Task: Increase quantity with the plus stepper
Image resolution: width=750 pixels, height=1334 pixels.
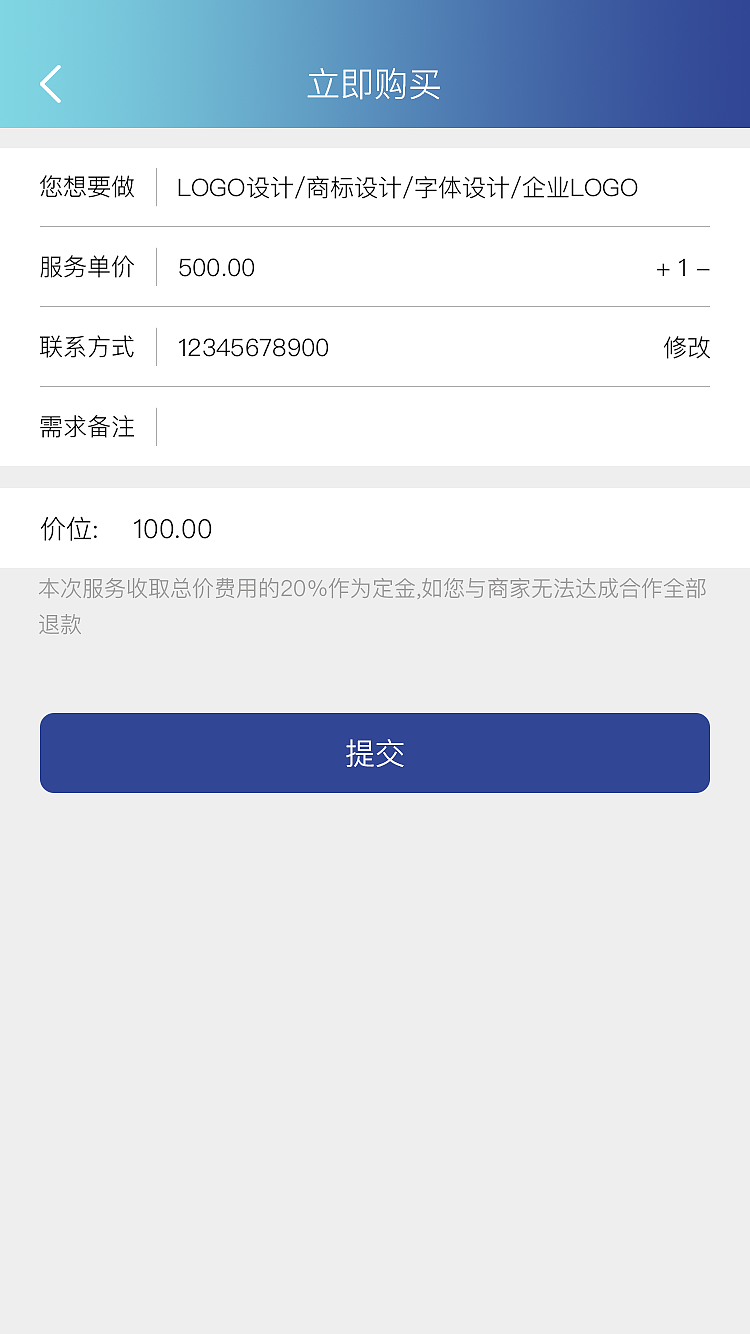Action: tap(662, 267)
